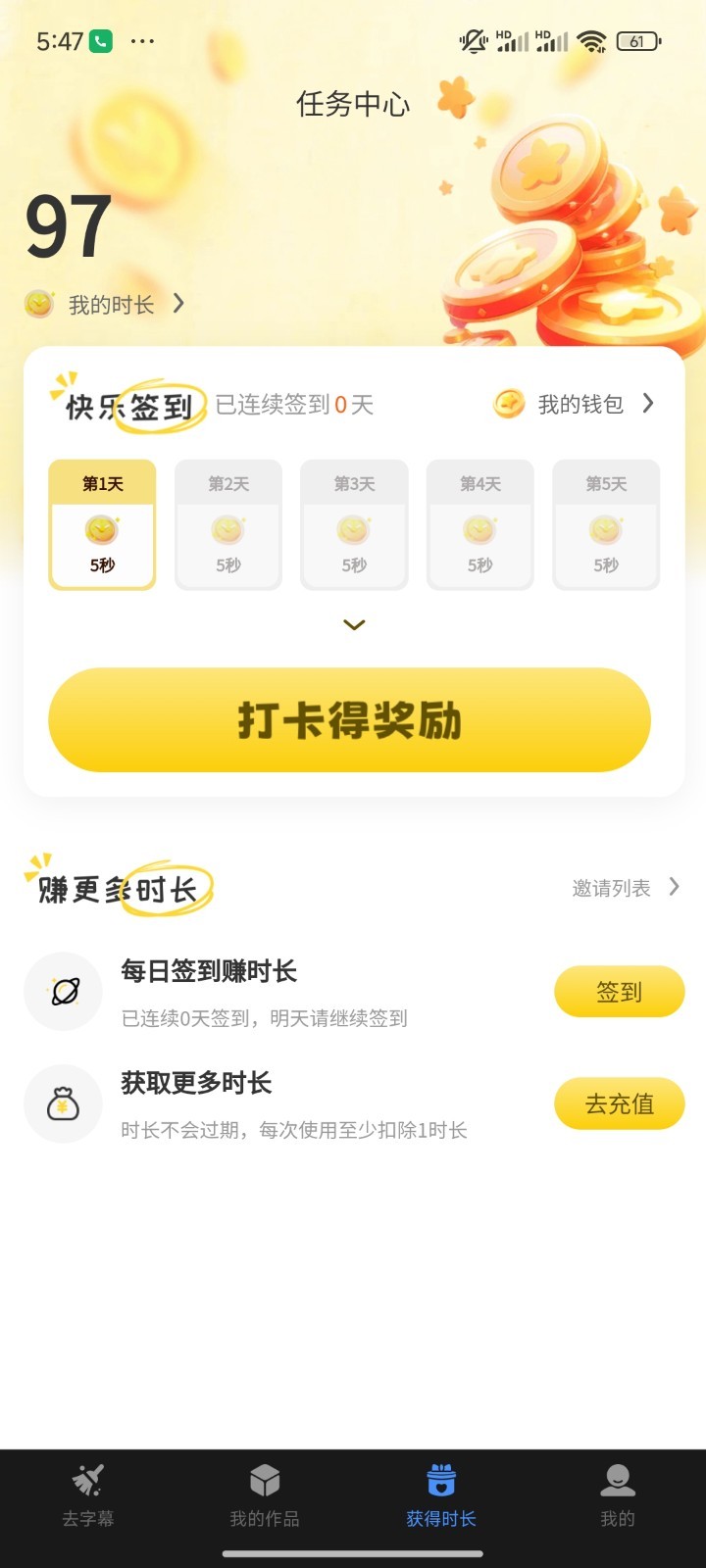Switch to the 去字幕 tab

tap(88, 1494)
